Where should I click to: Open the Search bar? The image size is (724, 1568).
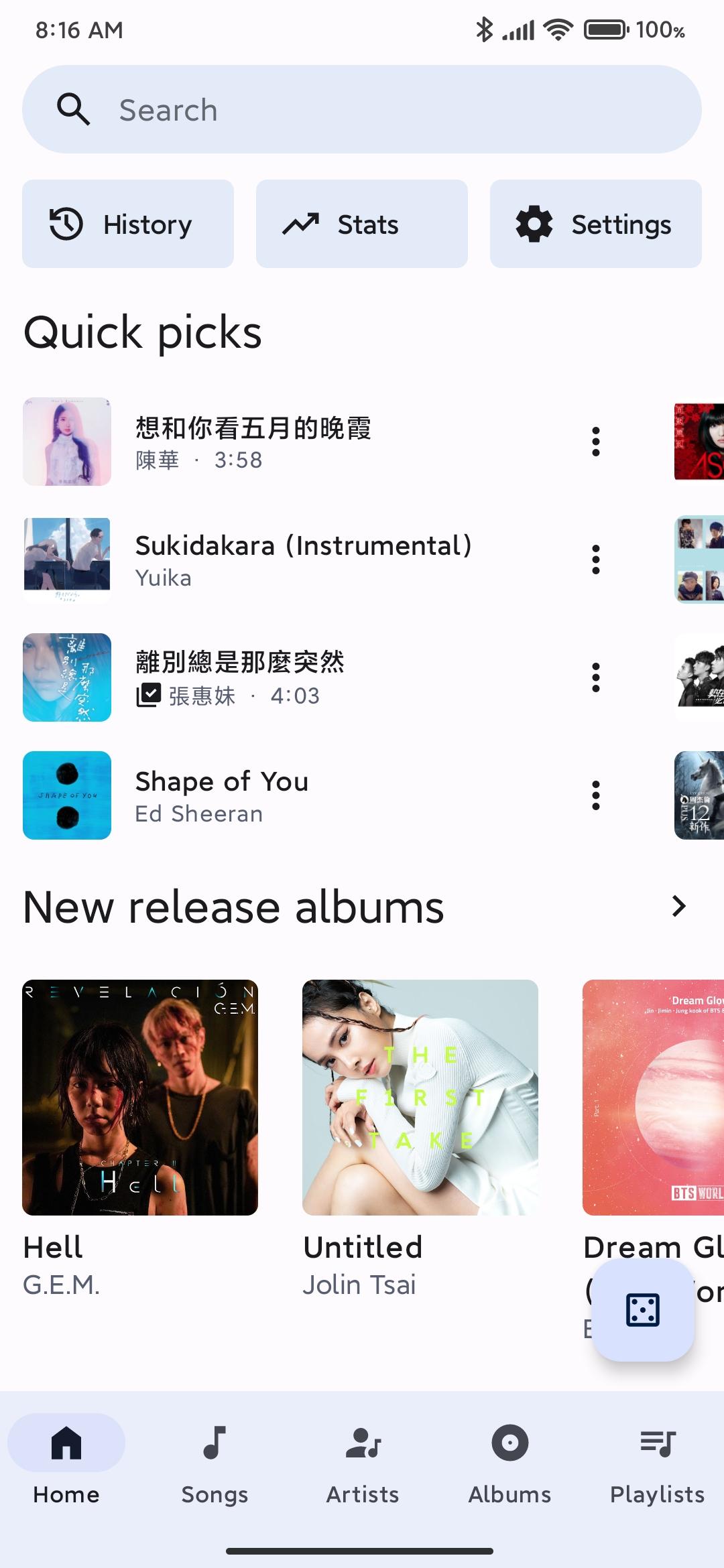coord(362,109)
